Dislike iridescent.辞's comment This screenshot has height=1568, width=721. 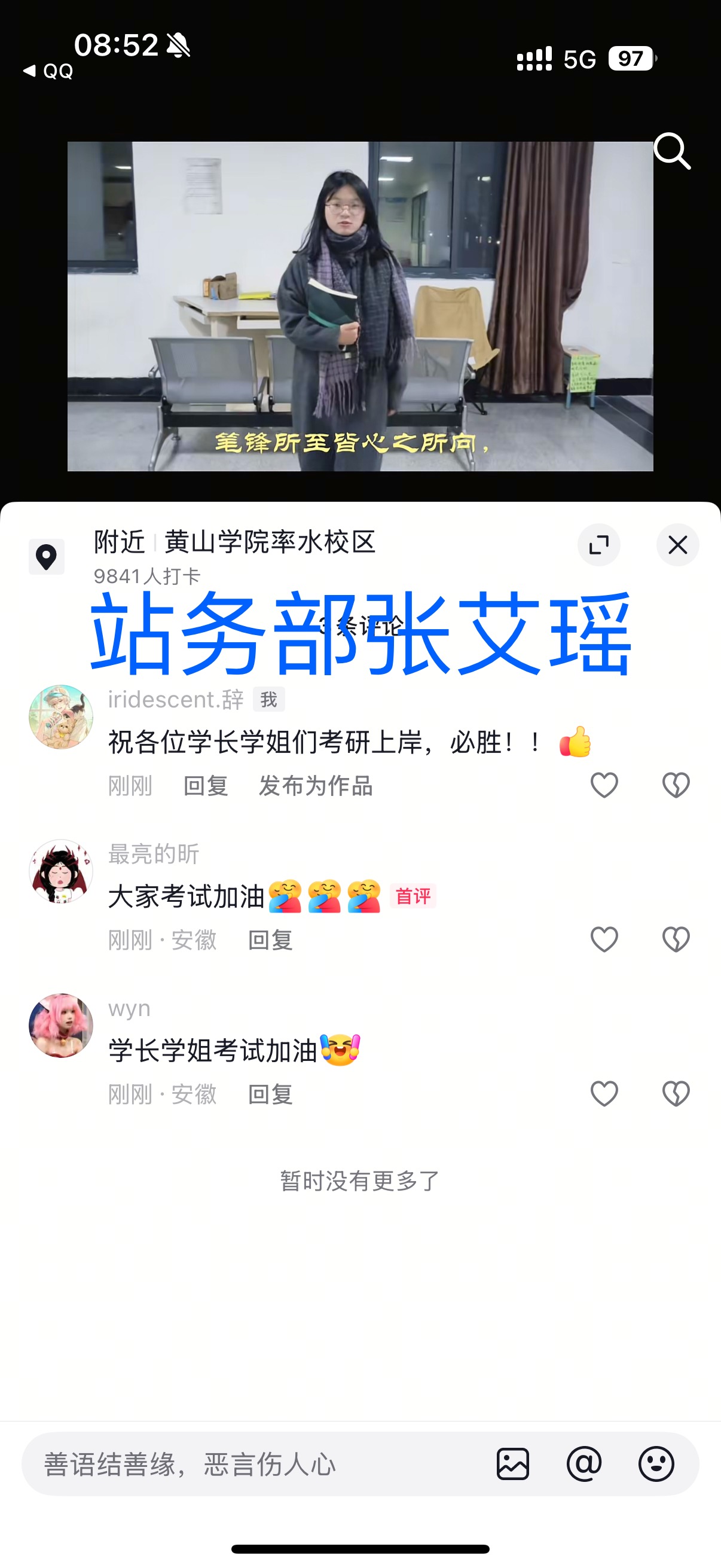676,785
